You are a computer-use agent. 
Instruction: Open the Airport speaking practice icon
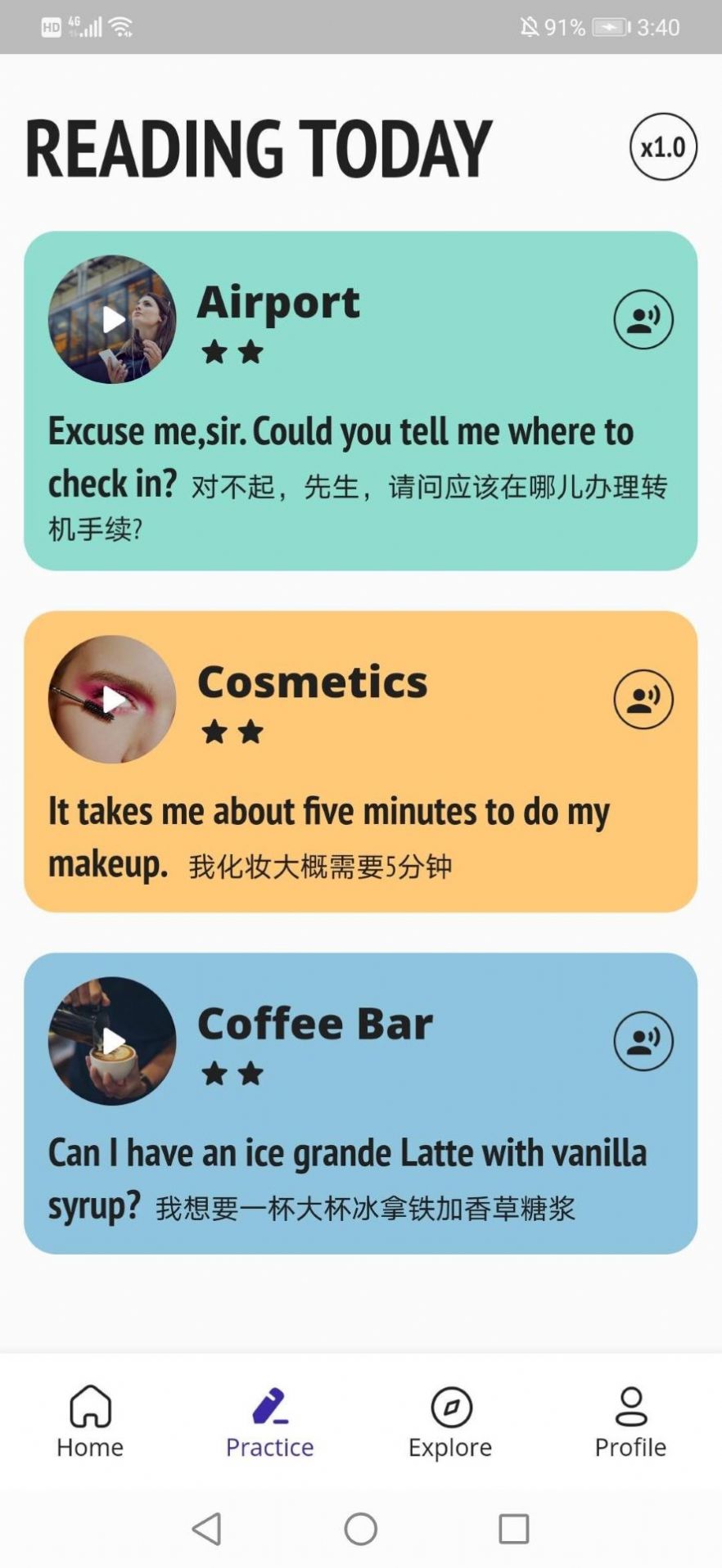pyautogui.click(x=643, y=320)
